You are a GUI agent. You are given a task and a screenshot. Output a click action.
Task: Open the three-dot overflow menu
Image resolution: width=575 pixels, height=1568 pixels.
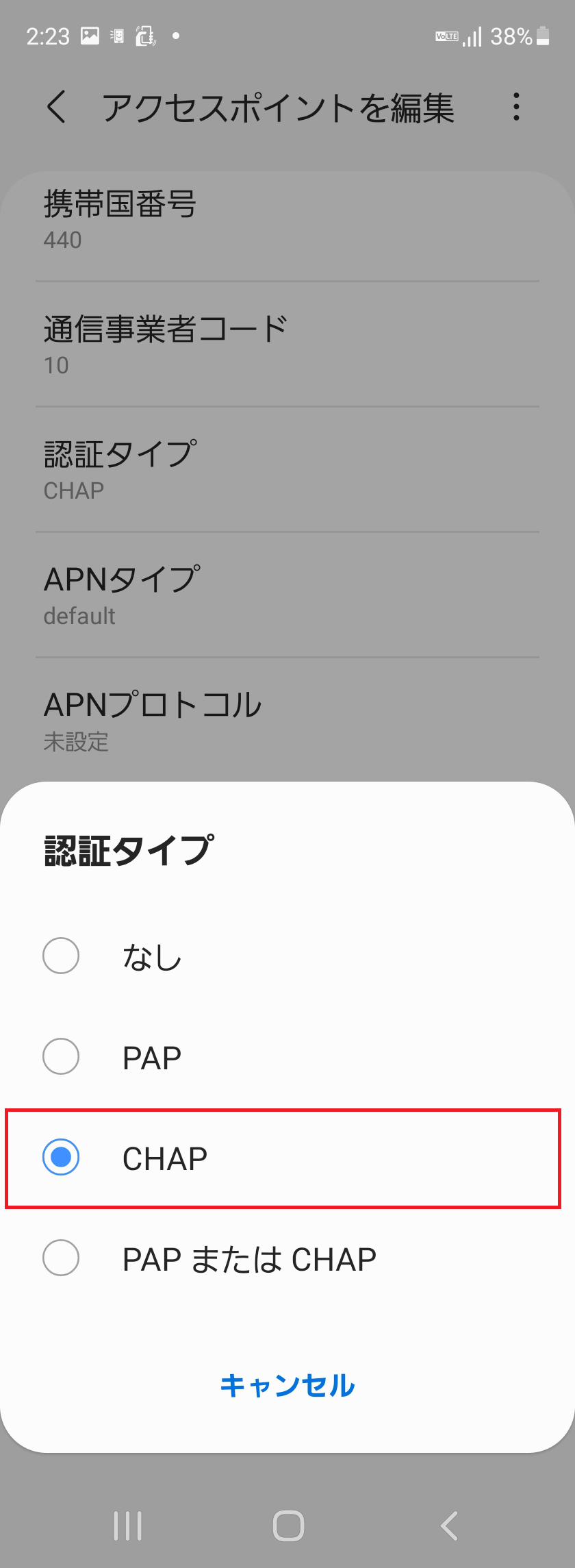point(517,108)
